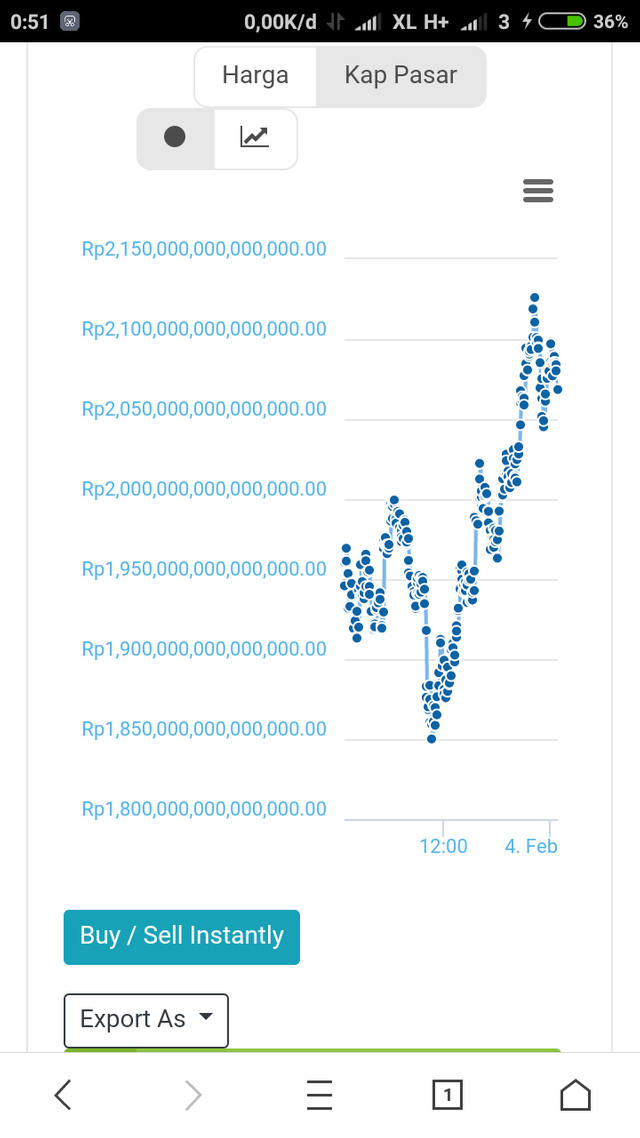
Task: Switch to the Harga tab
Action: pyautogui.click(x=255, y=76)
